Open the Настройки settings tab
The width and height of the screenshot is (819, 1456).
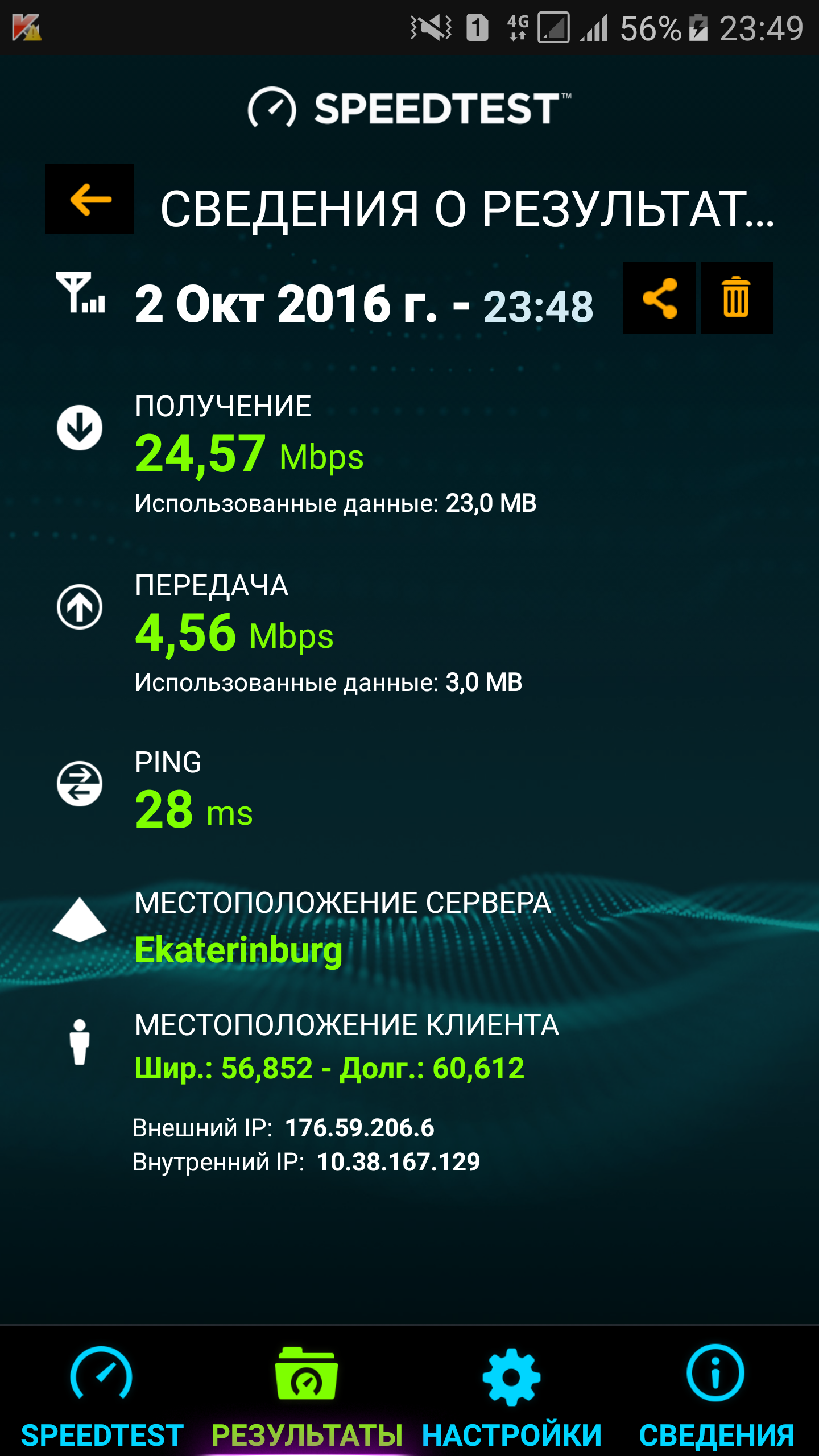pos(511,1393)
